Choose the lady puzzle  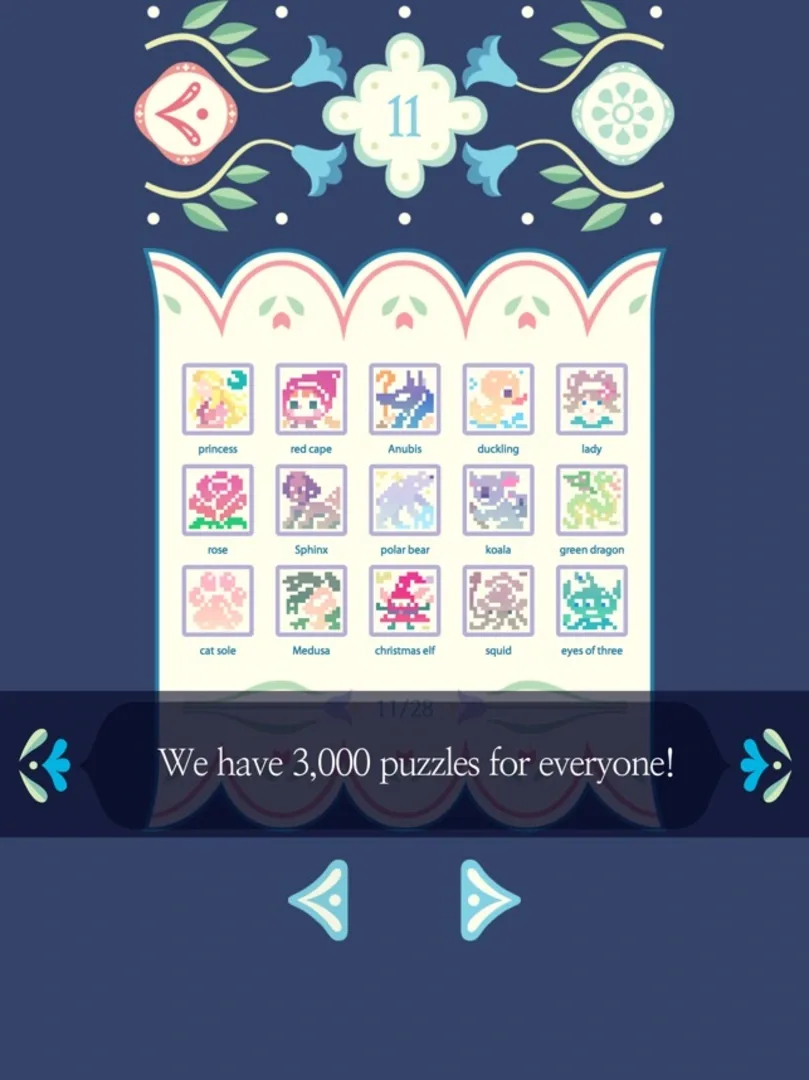pyautogui.click(x=592, y=399)
